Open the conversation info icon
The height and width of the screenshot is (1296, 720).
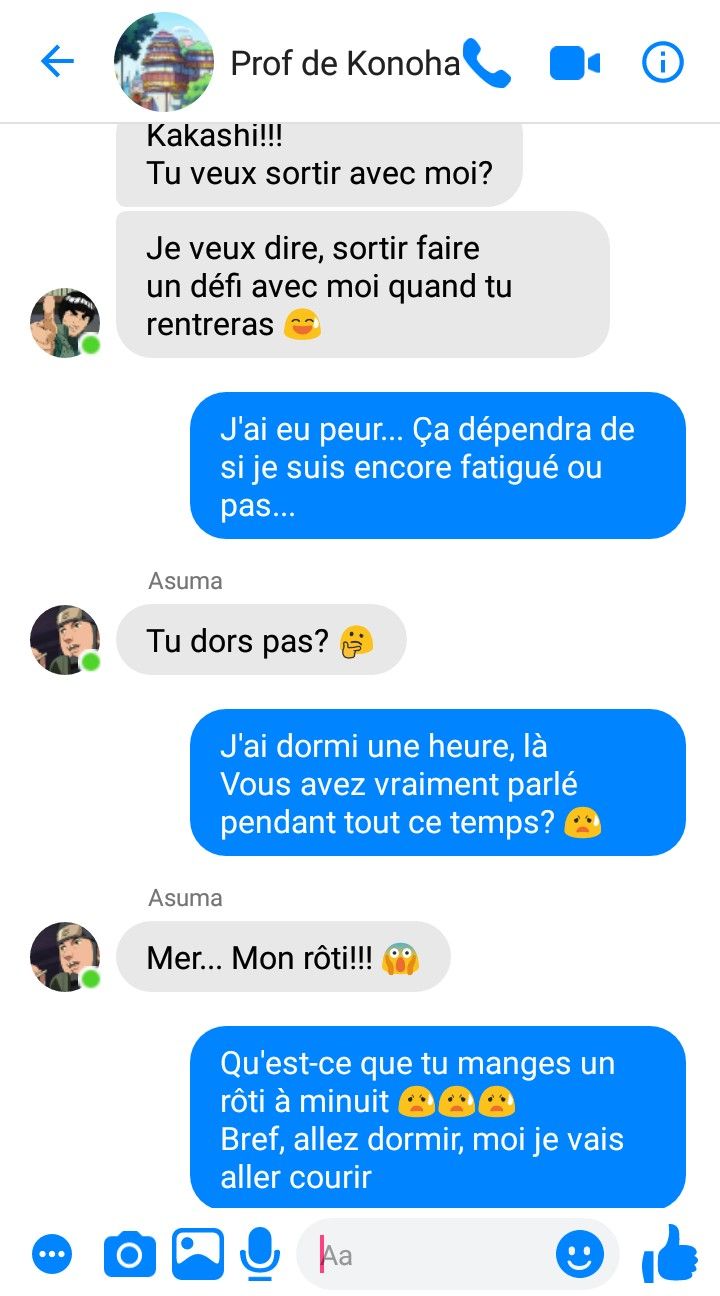(662, 63)
